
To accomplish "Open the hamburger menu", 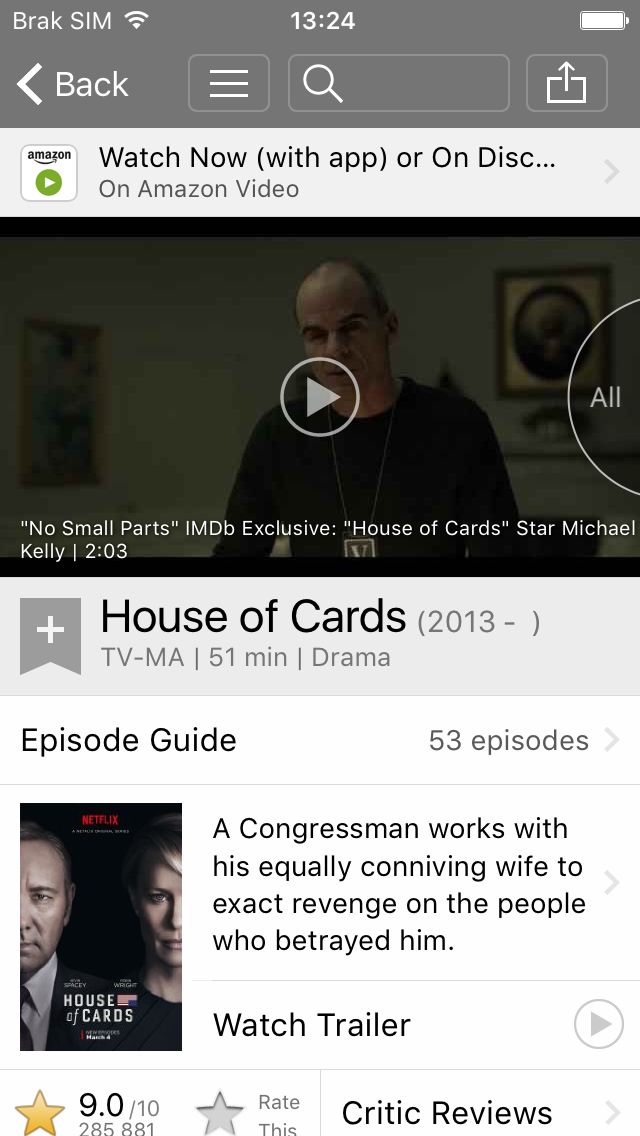I will click(x=229, y=83).
